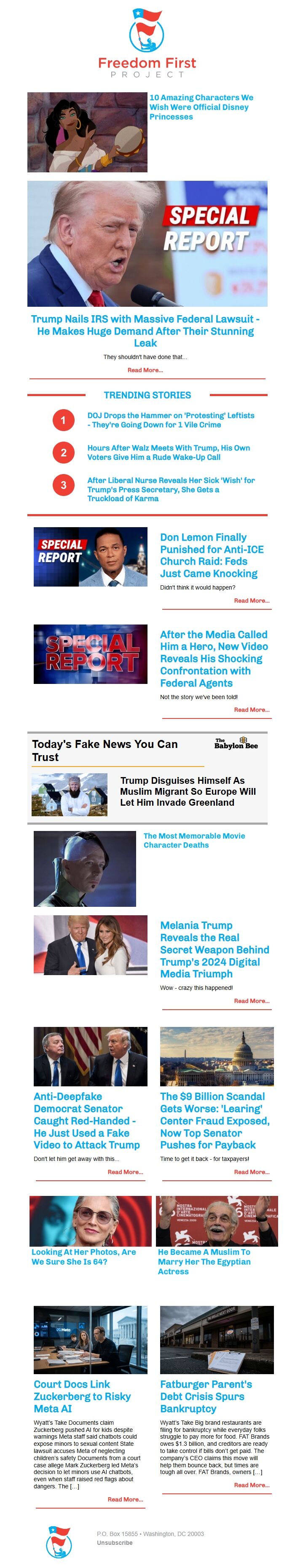Open the $9 Billion Scandal article
Image resolution: width=295 pixels, height=1568 pixels.
coord(214,1120)
